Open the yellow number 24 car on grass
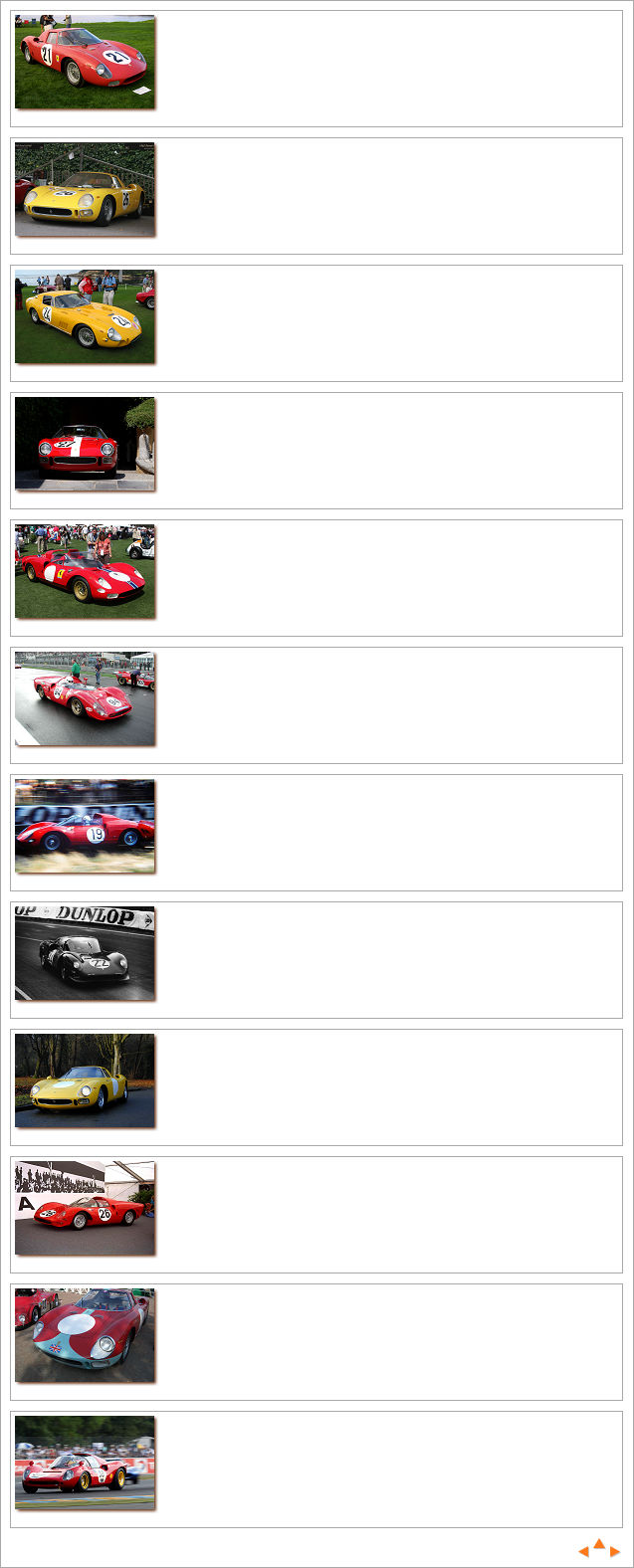The image size is (634, 1568). (85, 316)
